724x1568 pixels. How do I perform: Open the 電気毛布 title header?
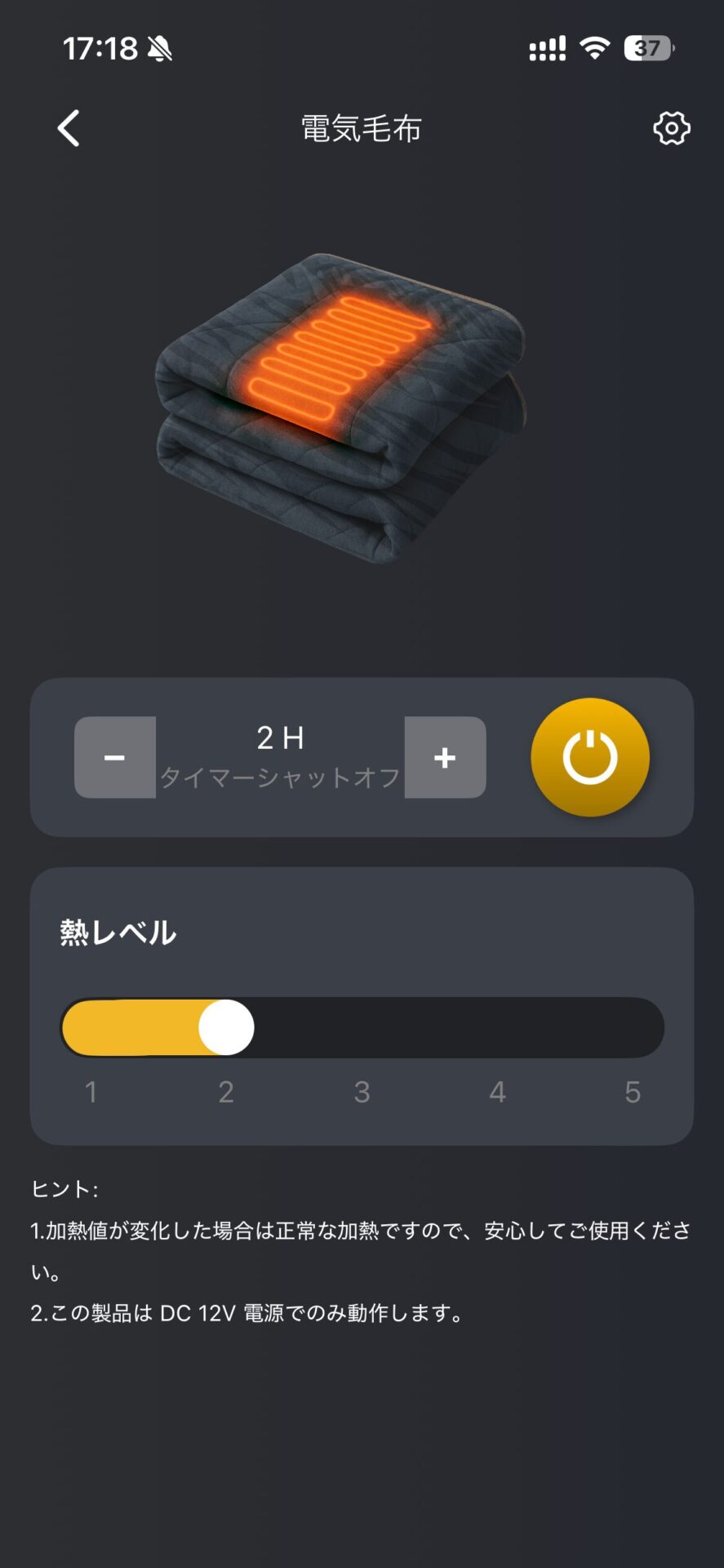[362, 128]
